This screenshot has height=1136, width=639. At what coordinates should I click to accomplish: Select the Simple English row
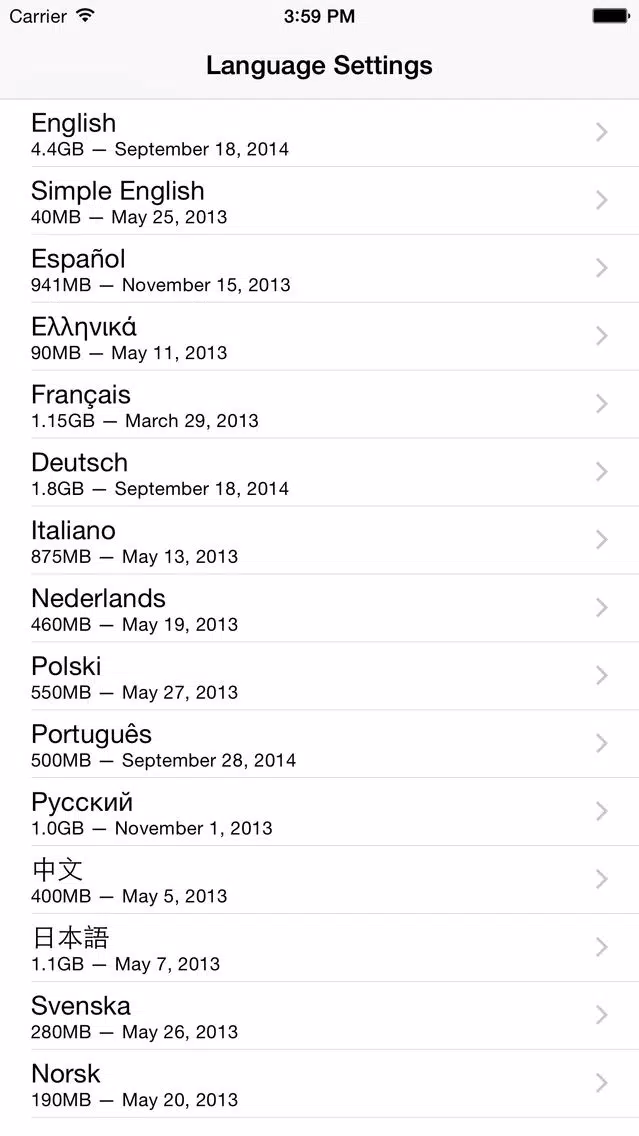click(x=320, y=201)
